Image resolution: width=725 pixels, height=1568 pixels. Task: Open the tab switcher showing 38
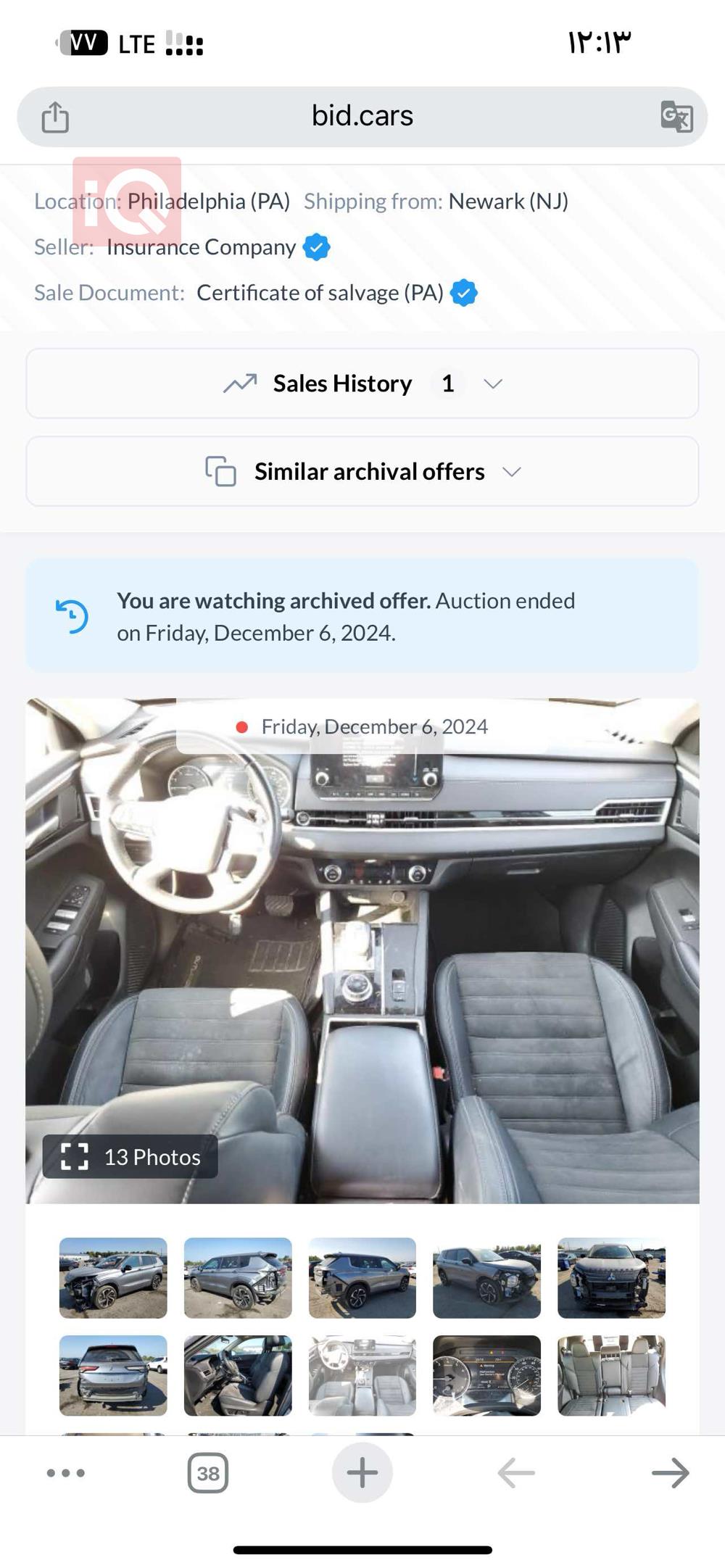click(208, 1473)
